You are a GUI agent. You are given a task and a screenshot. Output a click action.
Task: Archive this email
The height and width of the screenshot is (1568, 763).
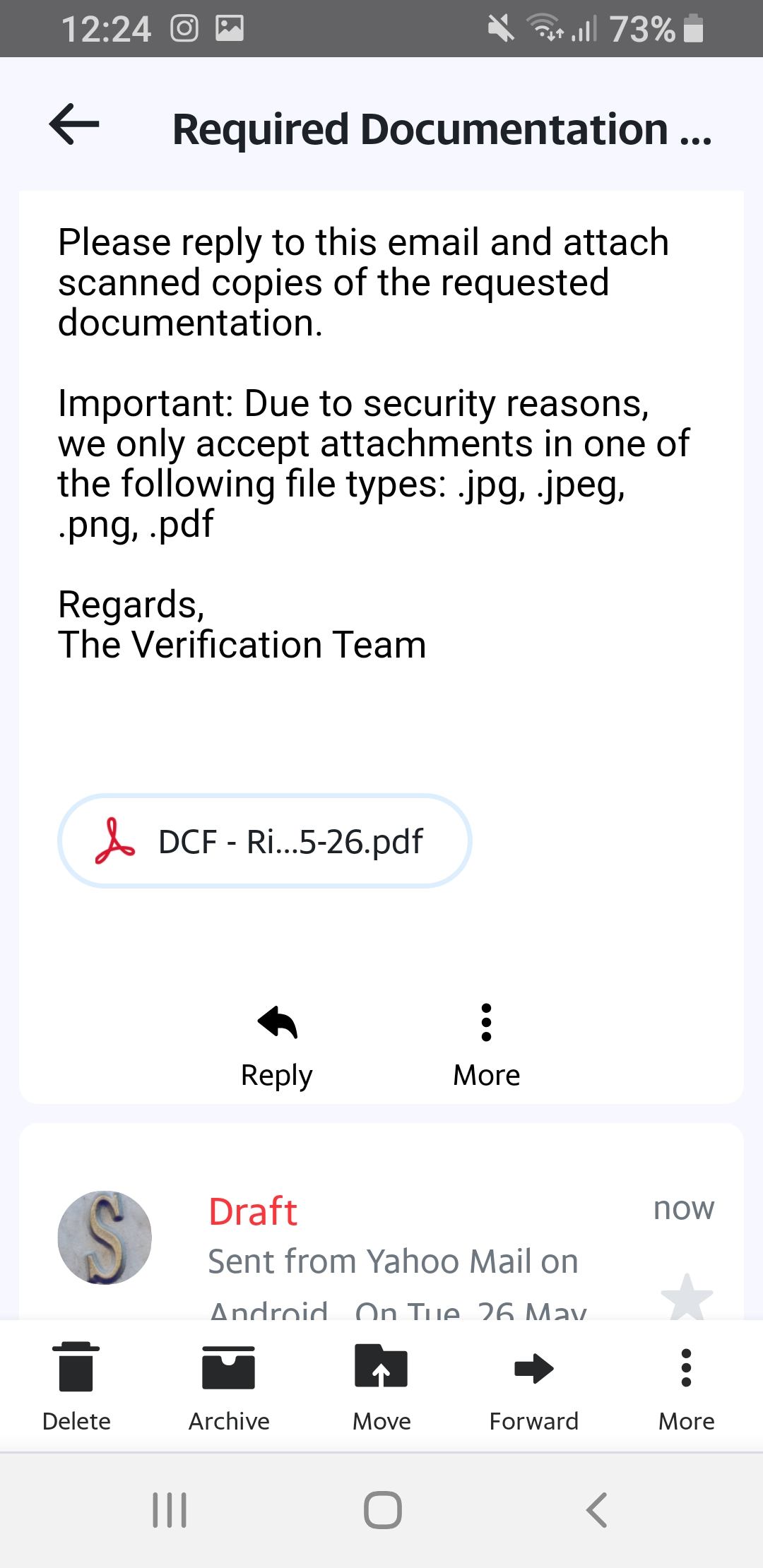[x=229, y=1386]
